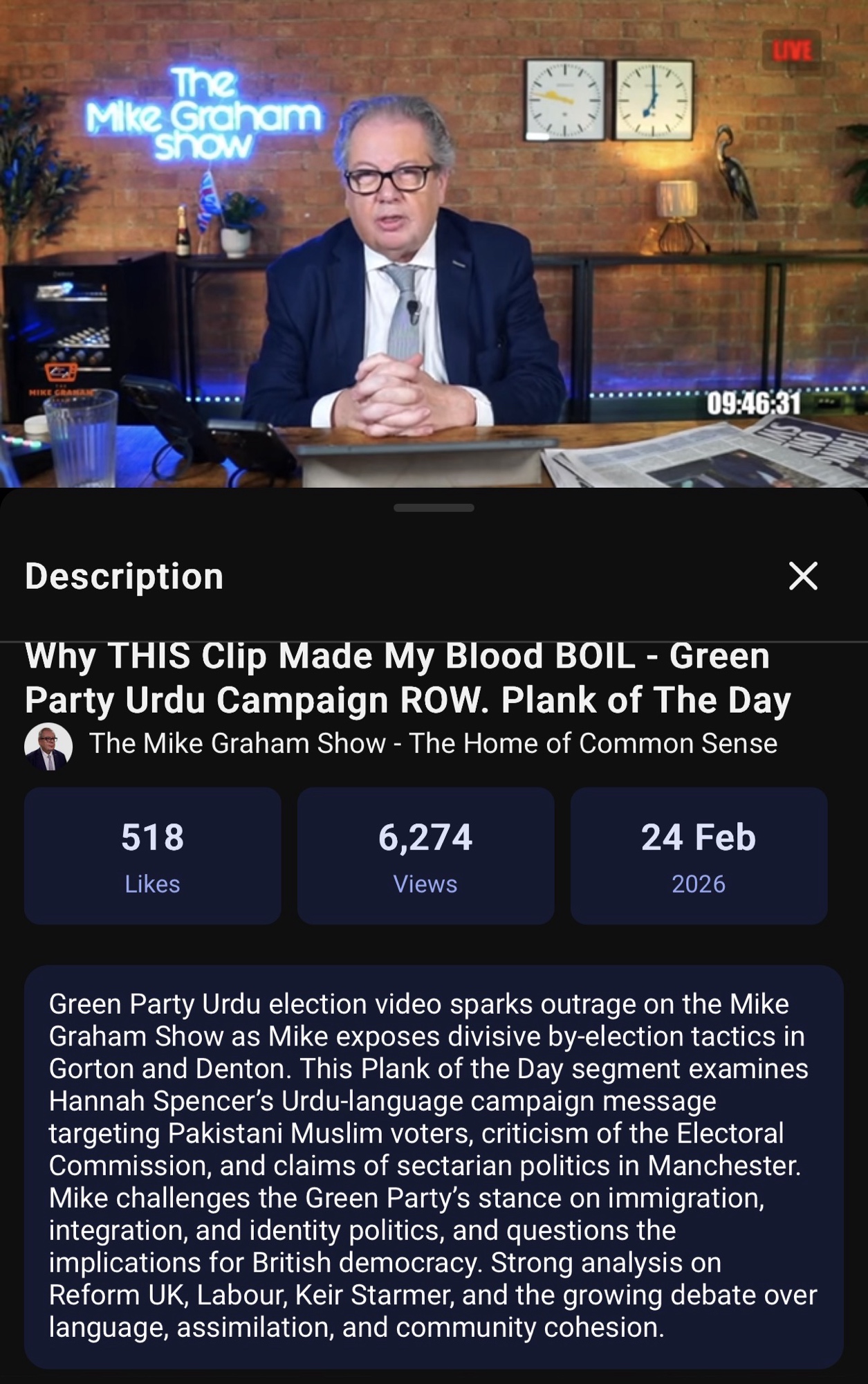
Task: Tap the description sheet drag handle
Action: [x=434, y=508]
